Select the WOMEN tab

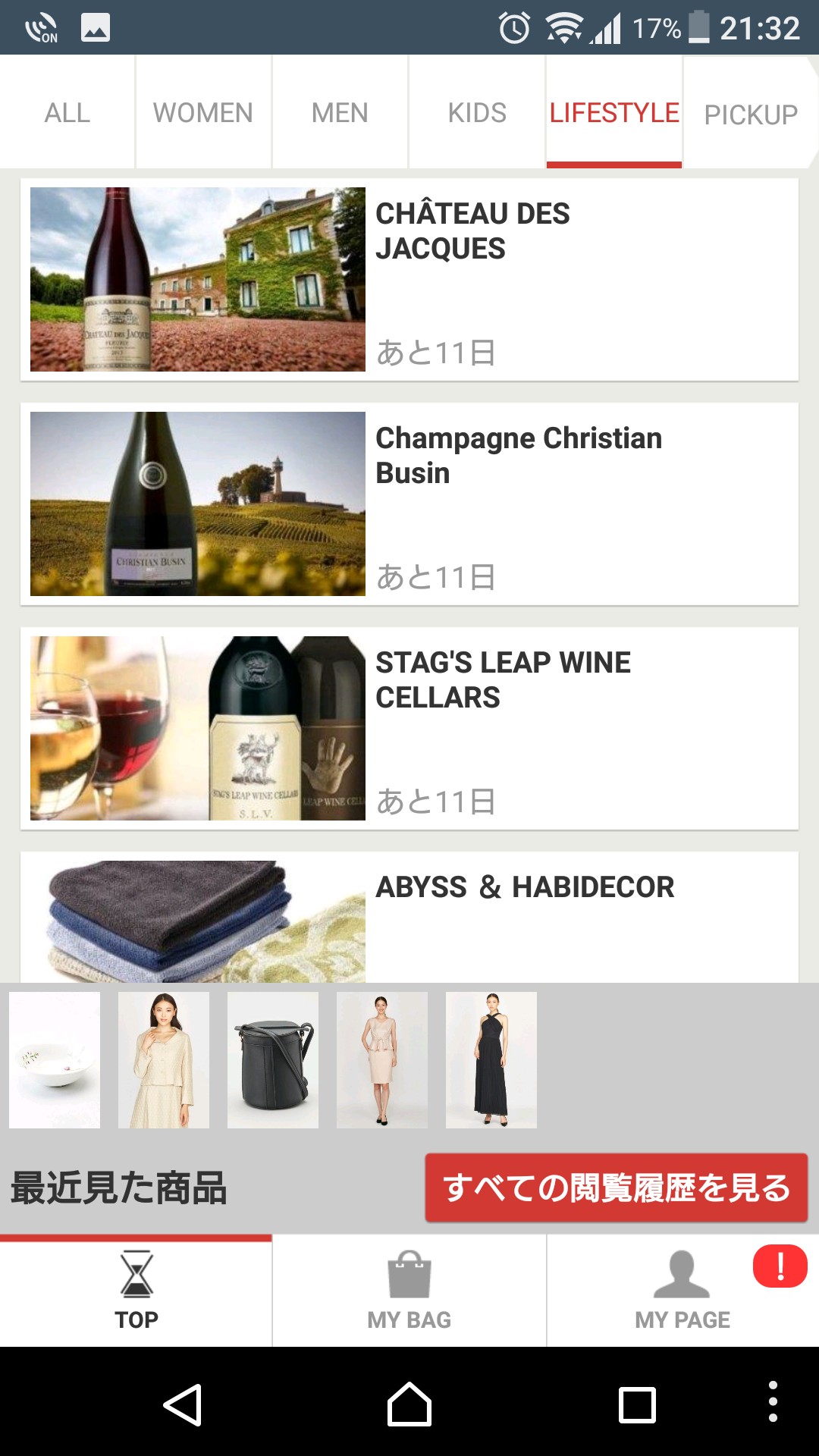[x=202, y=112]
